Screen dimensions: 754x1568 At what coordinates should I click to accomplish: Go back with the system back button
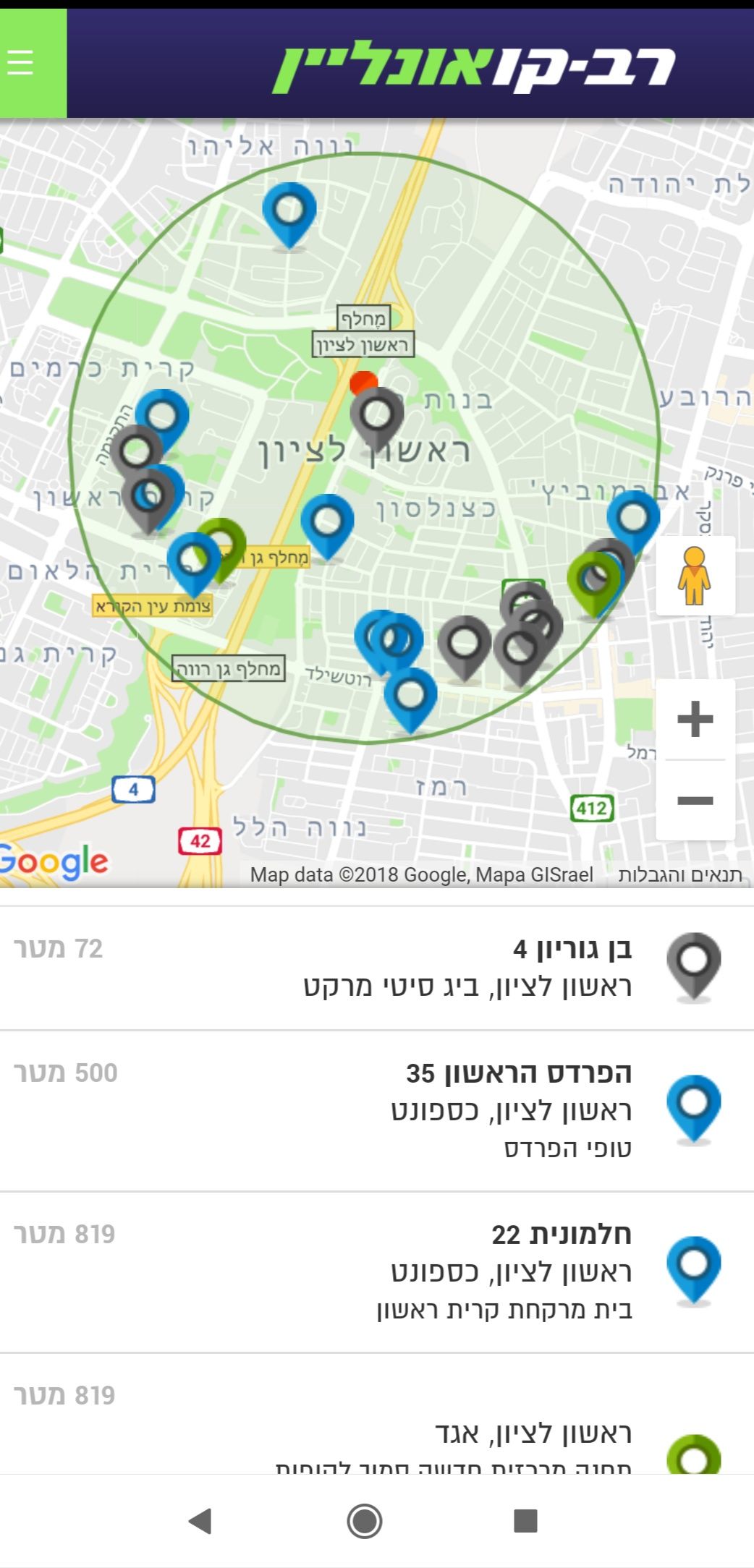coord(200,1521)
